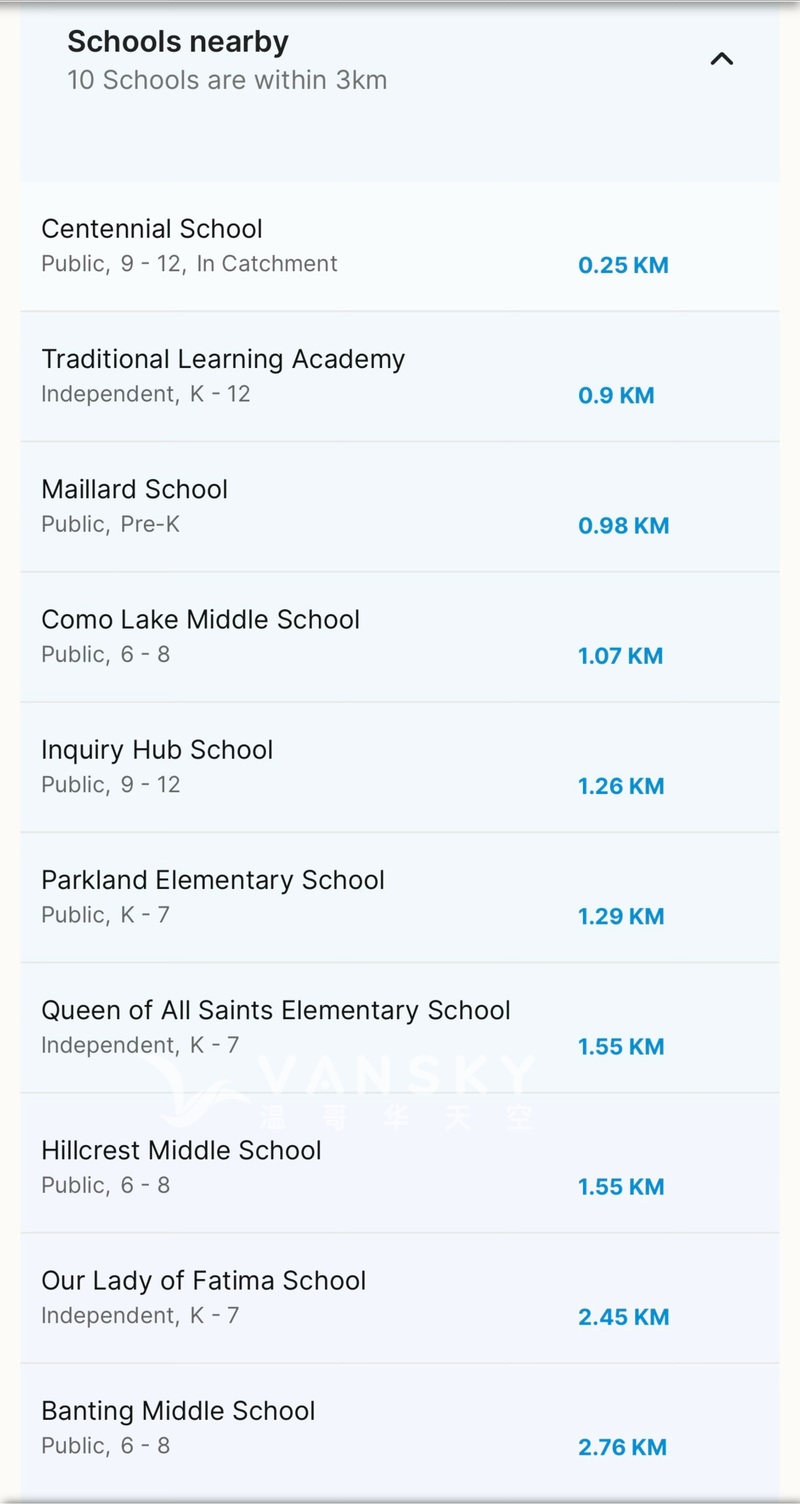Open Centennial School details
The width and height of the screenshot is (800, 1504).
[152, 230]
